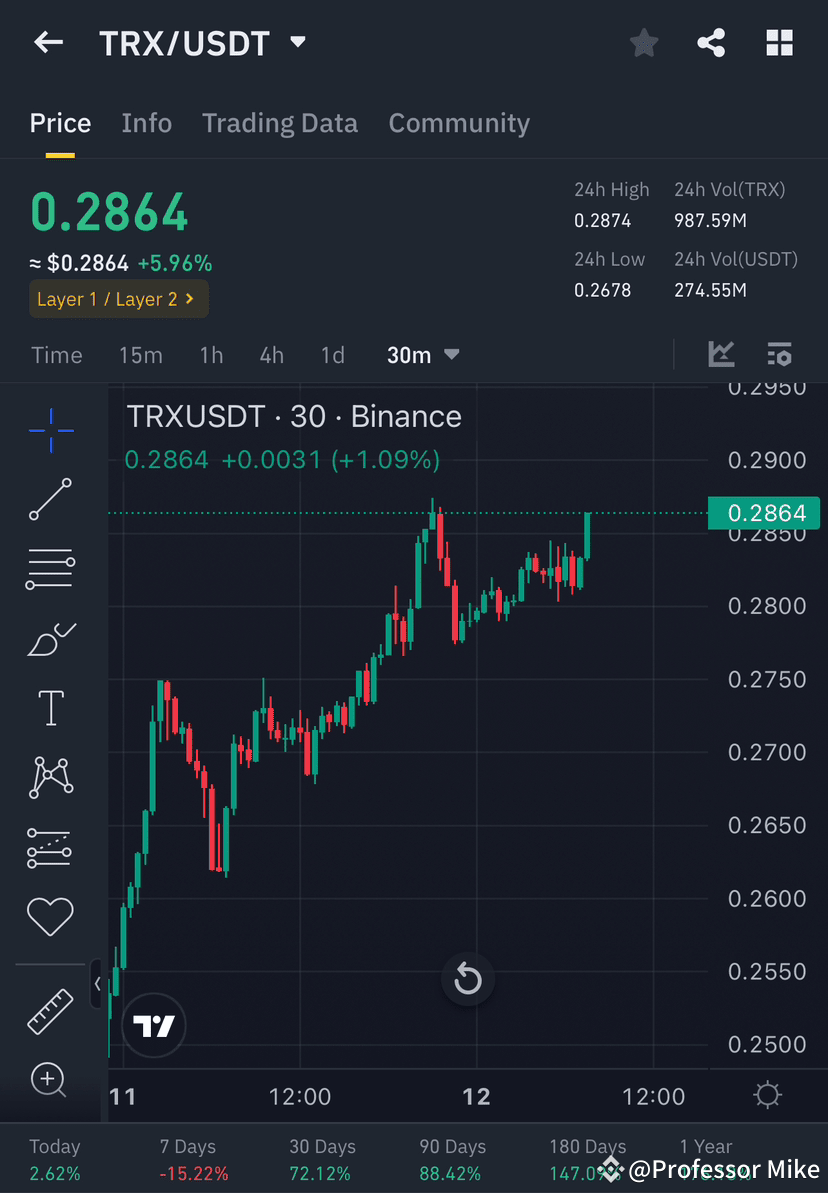This screenshot has height=1193, width=828.
Task: Click the TradingView logo watermark
Action: pos(154,1025)
